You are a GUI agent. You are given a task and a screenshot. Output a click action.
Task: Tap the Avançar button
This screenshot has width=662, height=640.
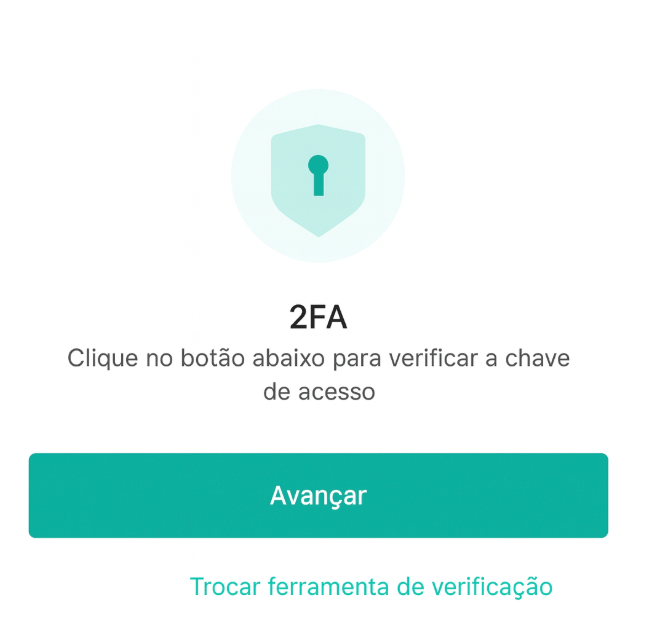[x=318, y=495]
